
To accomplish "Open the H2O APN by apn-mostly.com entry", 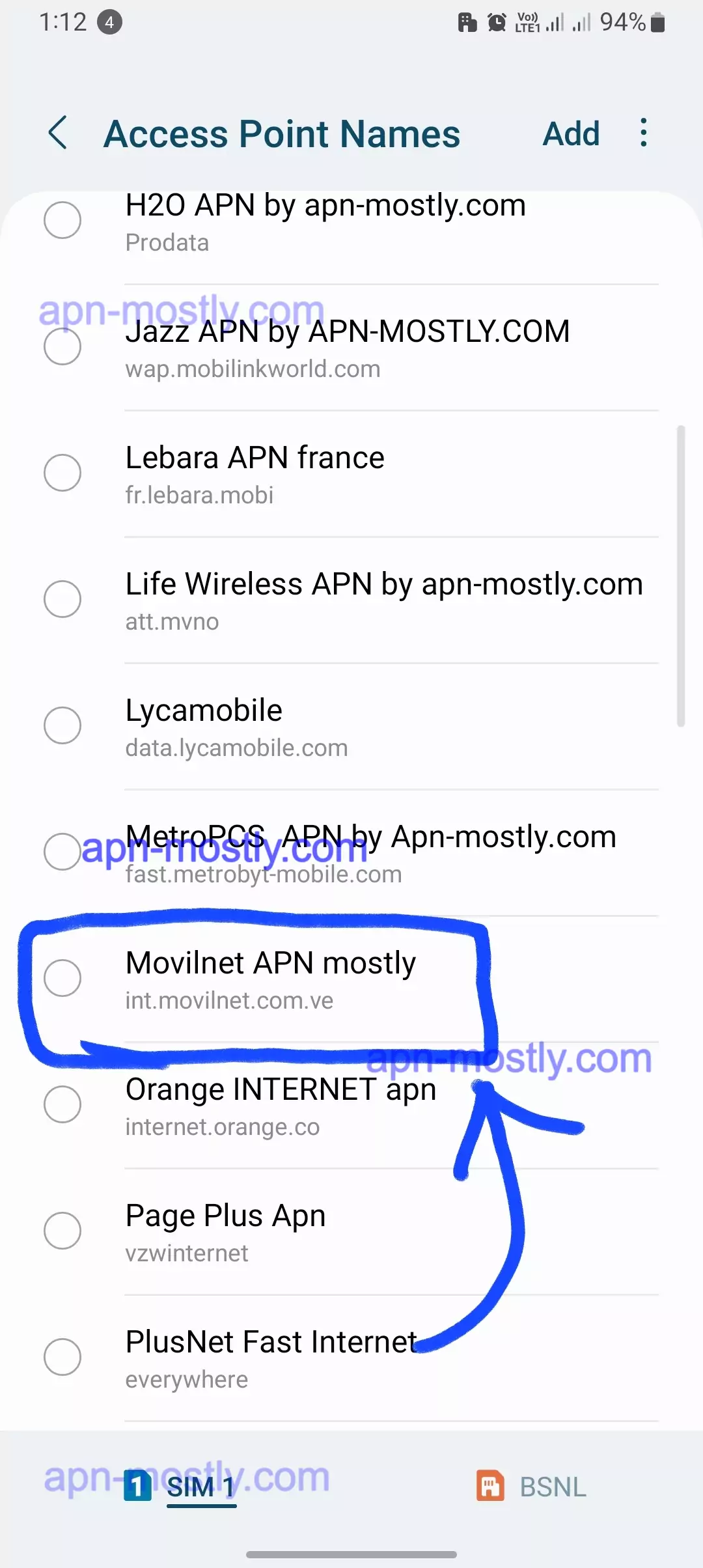I will pos(325,221).
